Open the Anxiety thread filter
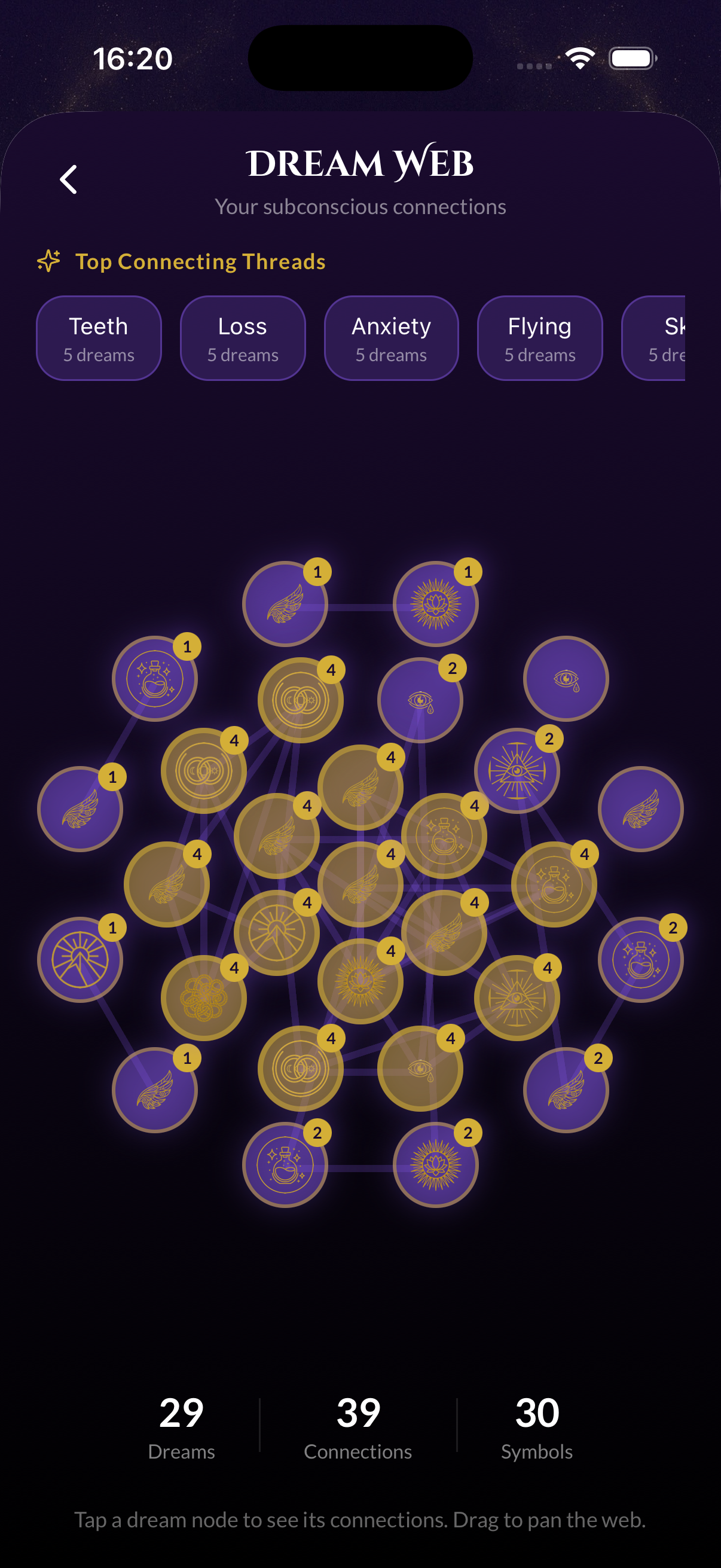721x1568 pixels. pos(391,338)
